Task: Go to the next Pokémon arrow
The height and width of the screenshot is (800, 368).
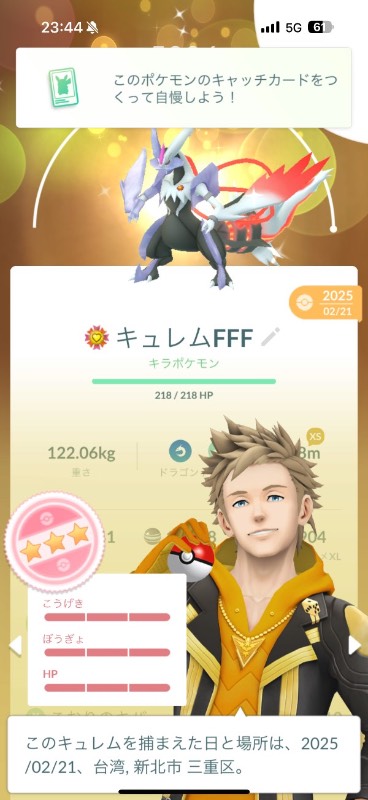Action: [x=354, y=645]
